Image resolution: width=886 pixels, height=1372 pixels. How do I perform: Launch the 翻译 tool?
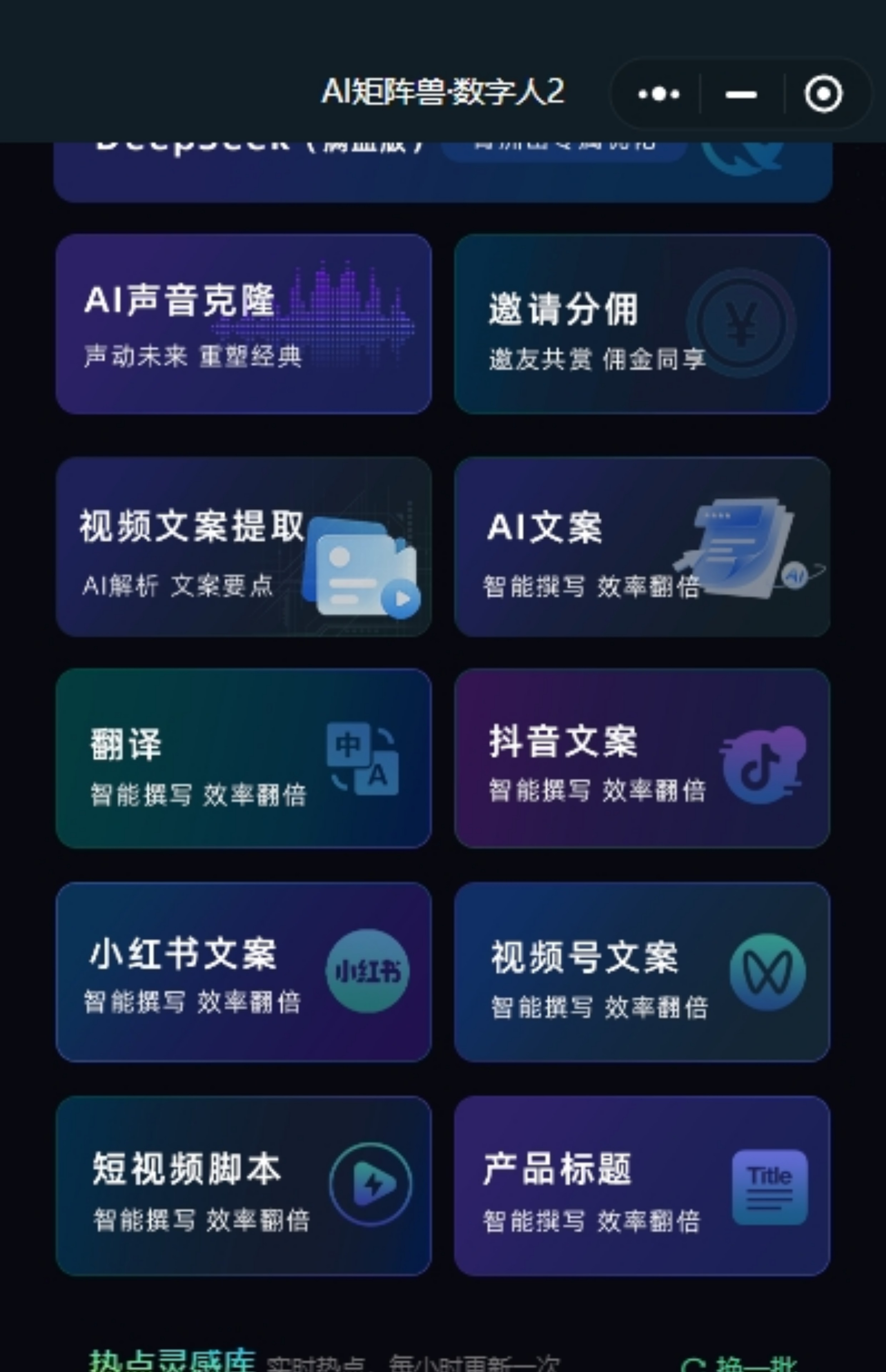pyautogui.click(x=243, y=758)
